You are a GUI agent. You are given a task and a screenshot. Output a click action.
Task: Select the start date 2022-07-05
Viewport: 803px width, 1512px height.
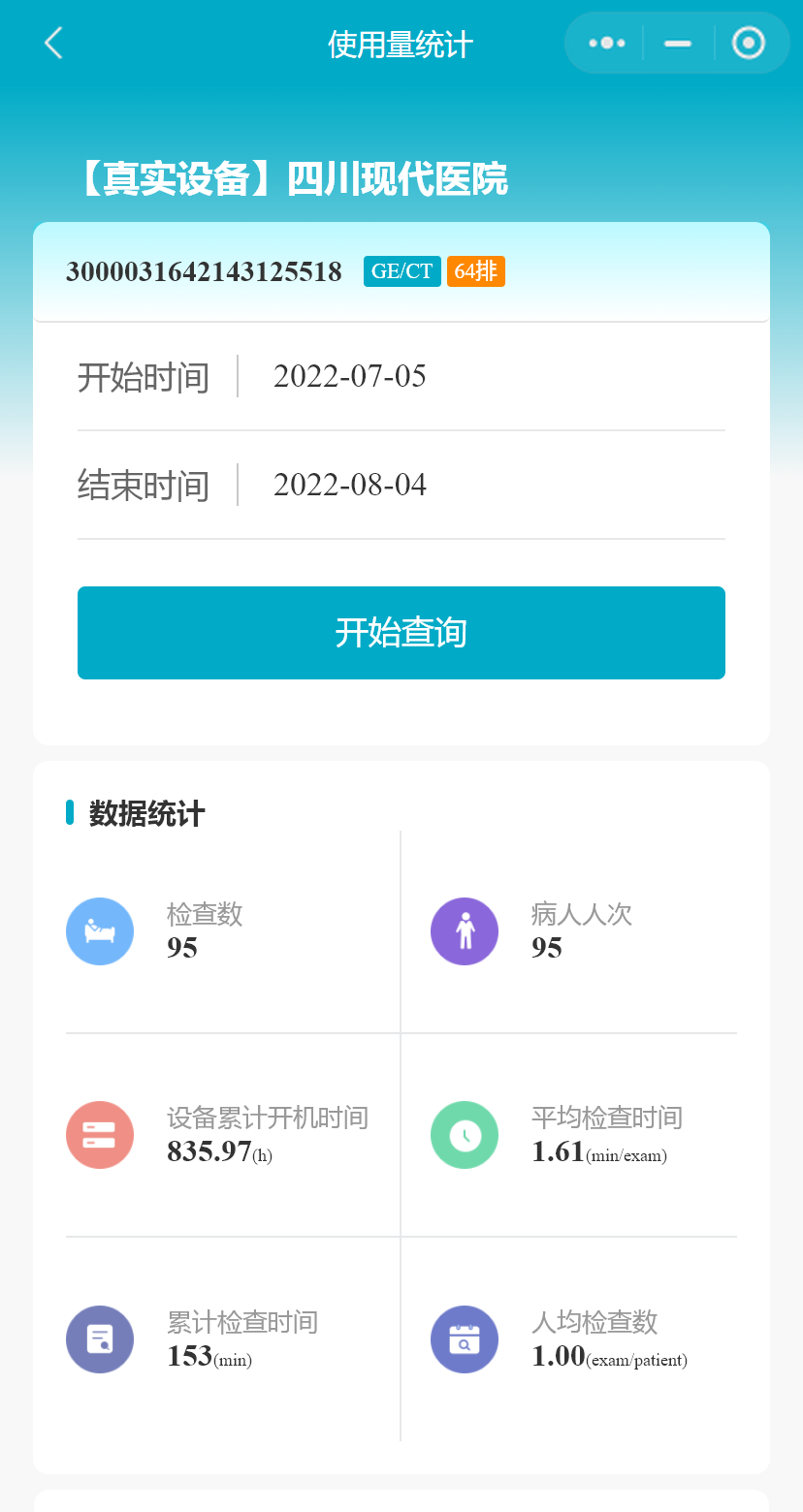click(350, 376)
